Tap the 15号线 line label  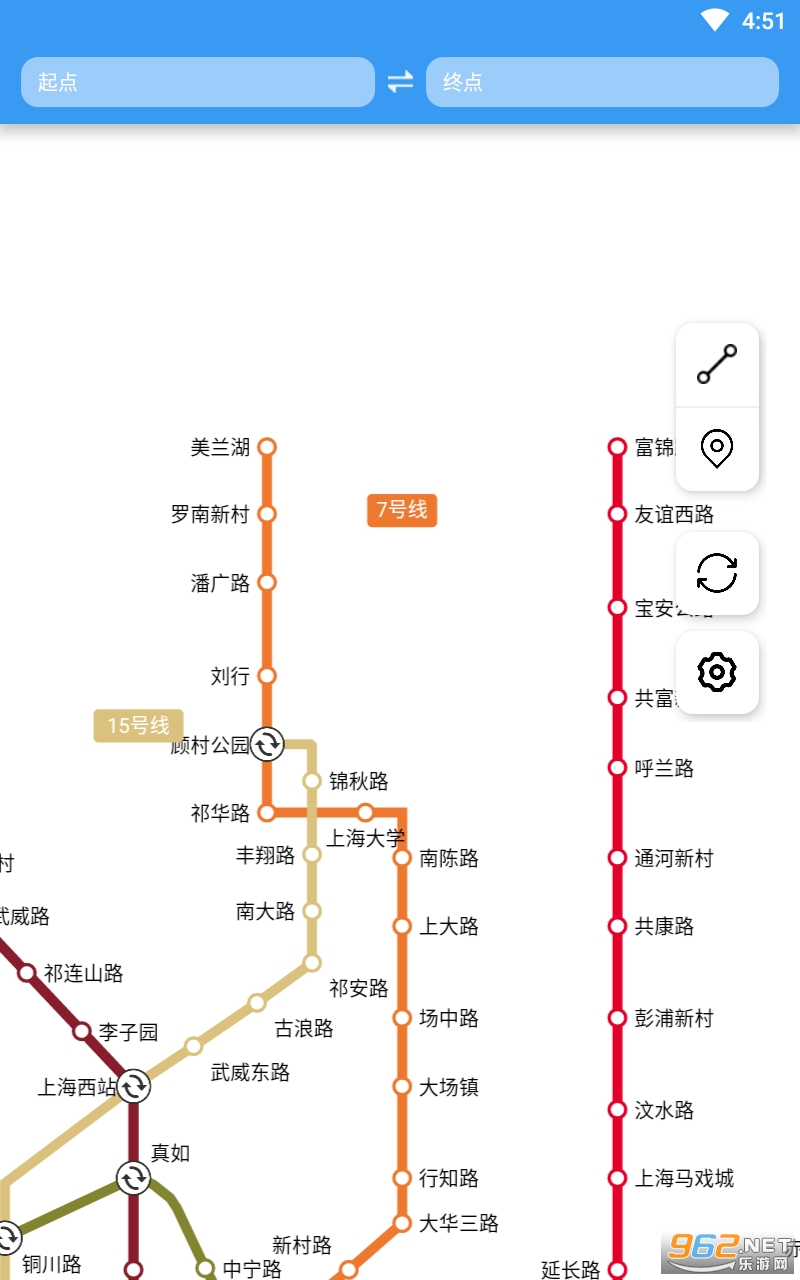[139, 726]
